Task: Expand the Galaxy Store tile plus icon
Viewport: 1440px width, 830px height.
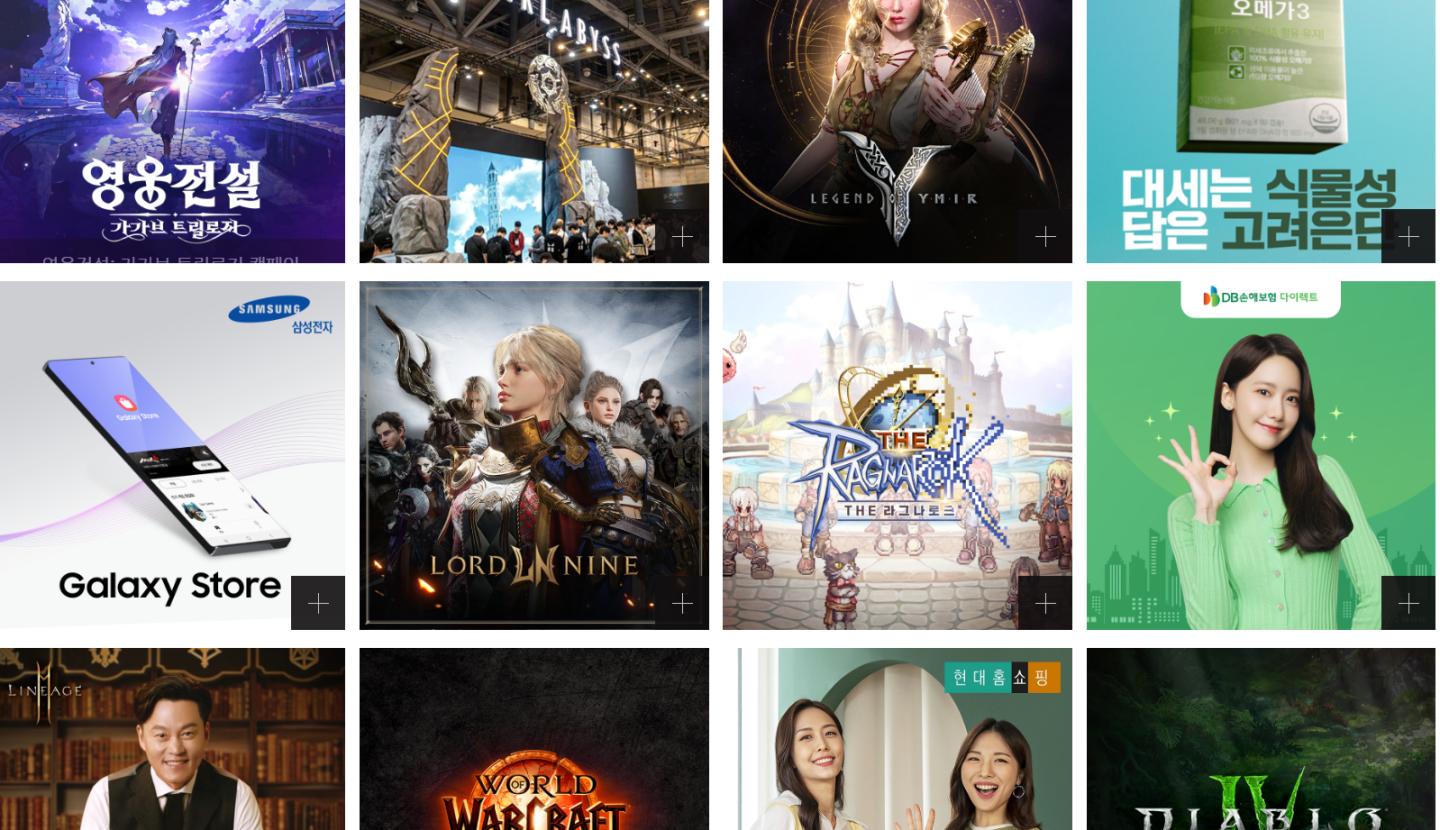Action: (318, 603)
